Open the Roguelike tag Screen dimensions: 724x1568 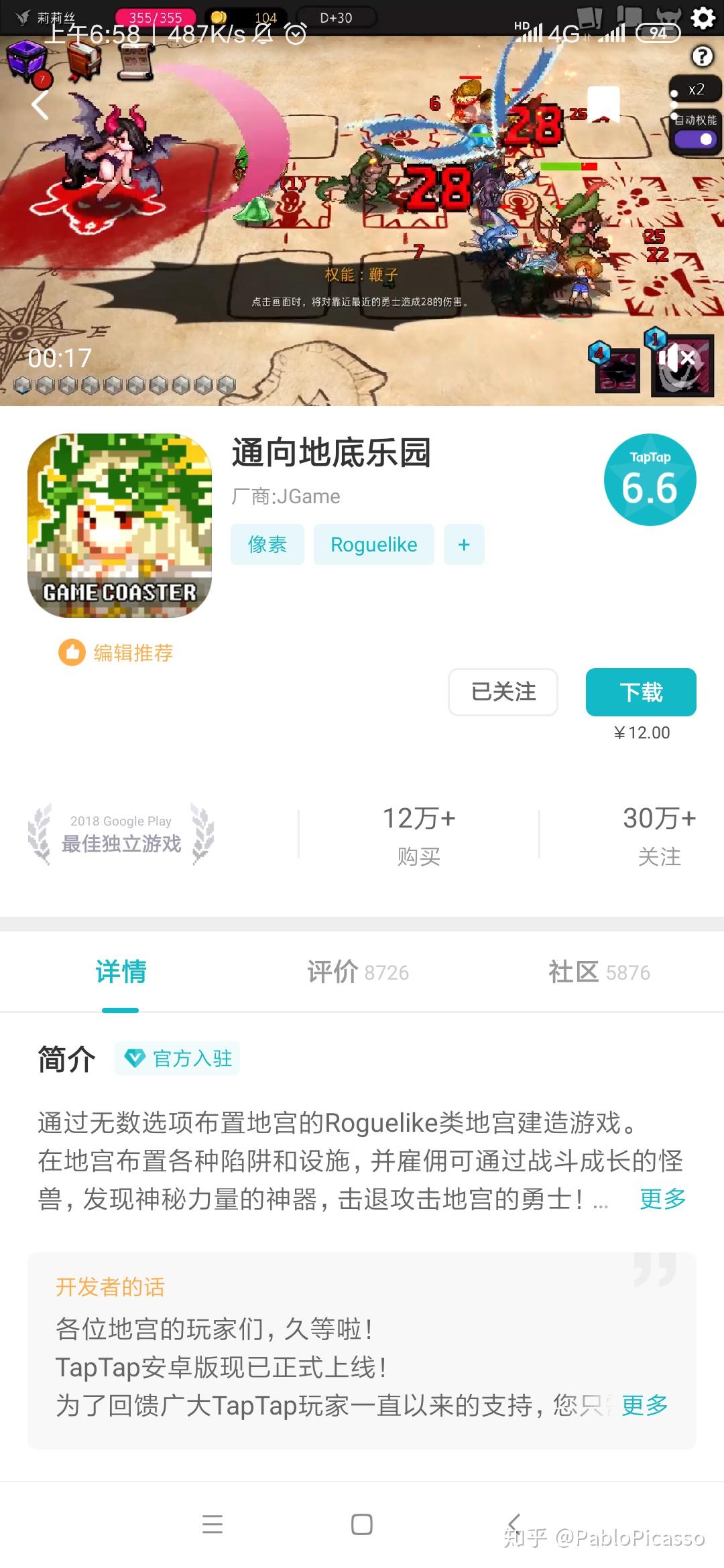[x=374, y=544]
